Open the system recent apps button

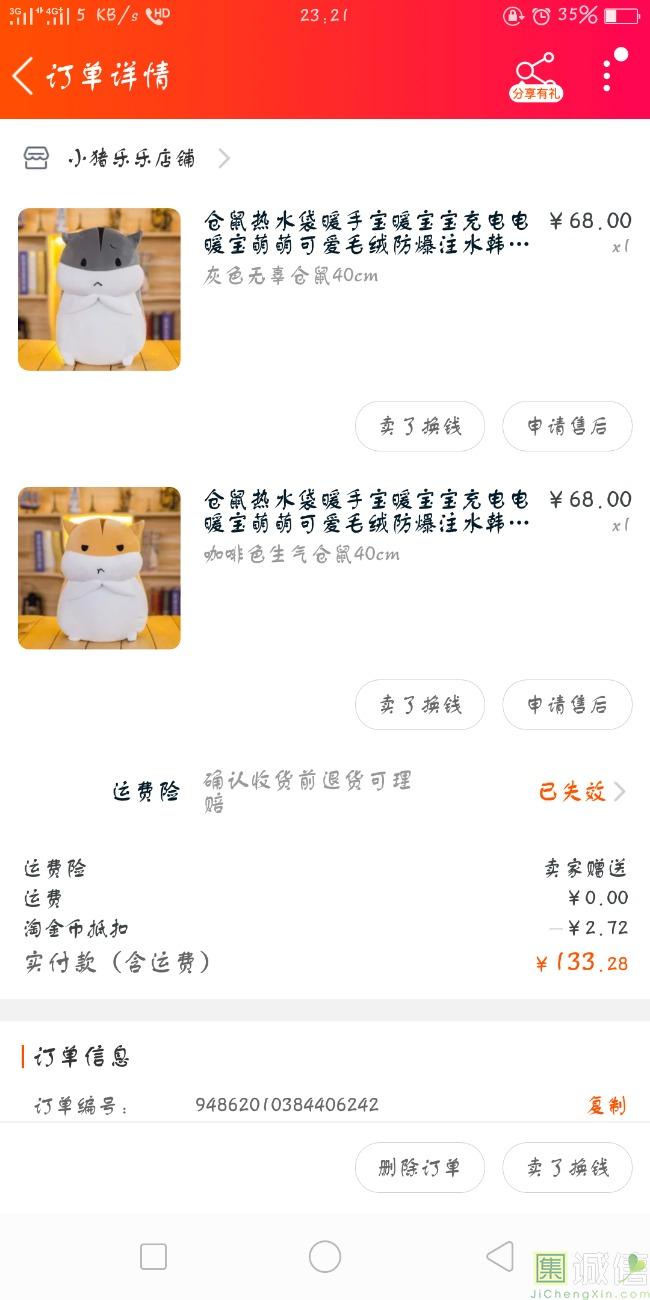tap(153, 1256)
